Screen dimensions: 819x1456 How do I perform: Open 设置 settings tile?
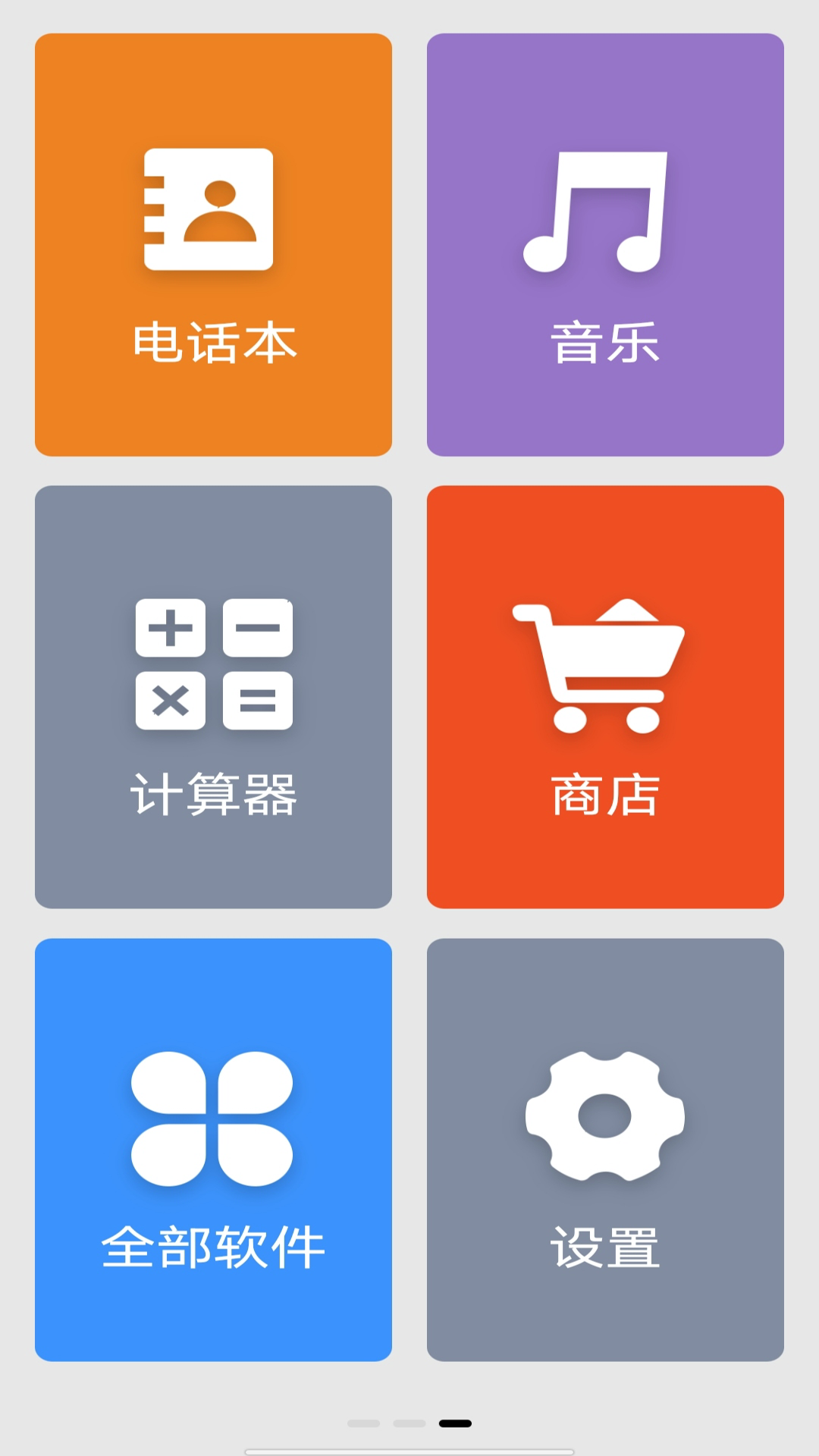pos(605,1149)
